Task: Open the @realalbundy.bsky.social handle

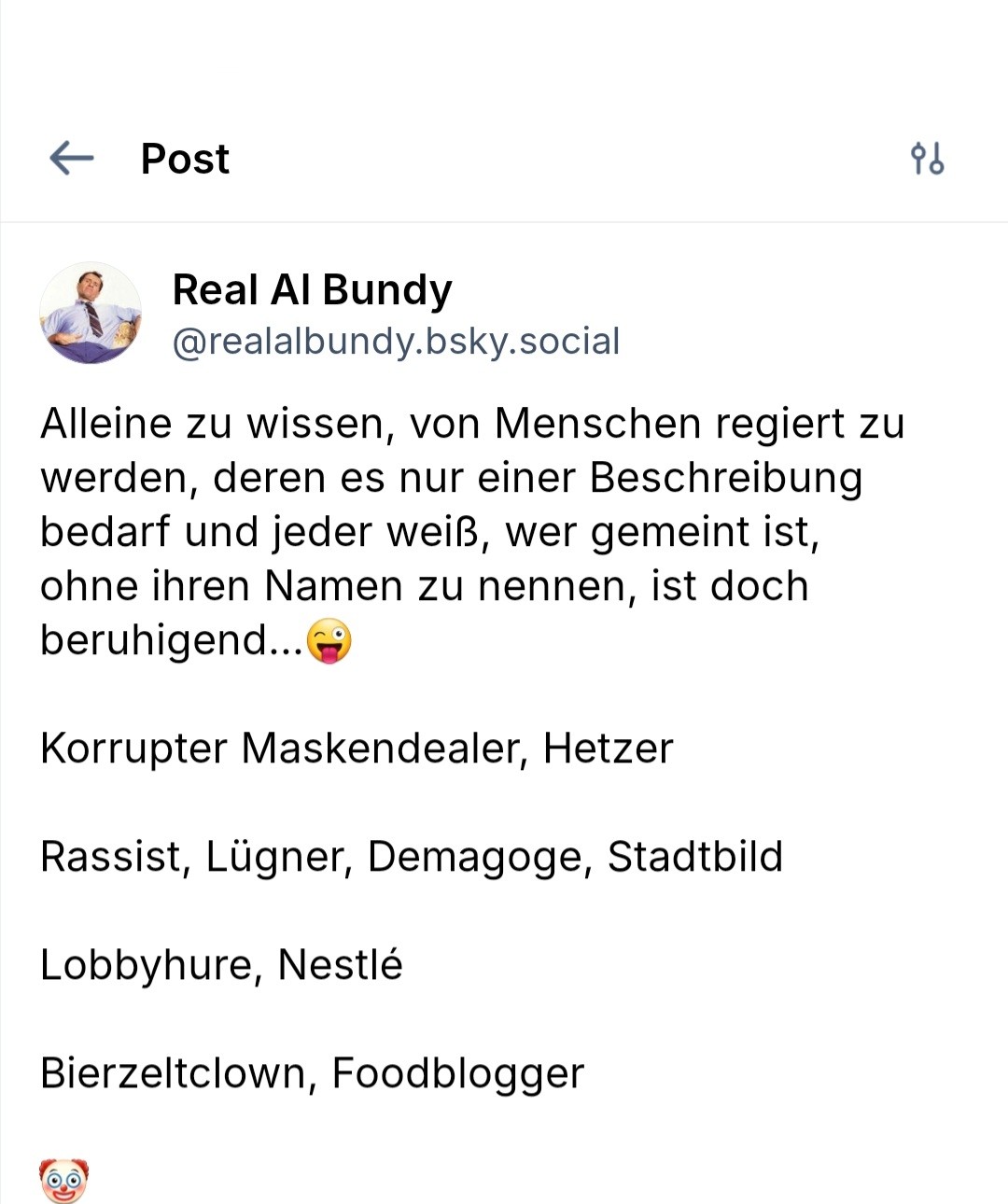Action: (x=396, y=342)
